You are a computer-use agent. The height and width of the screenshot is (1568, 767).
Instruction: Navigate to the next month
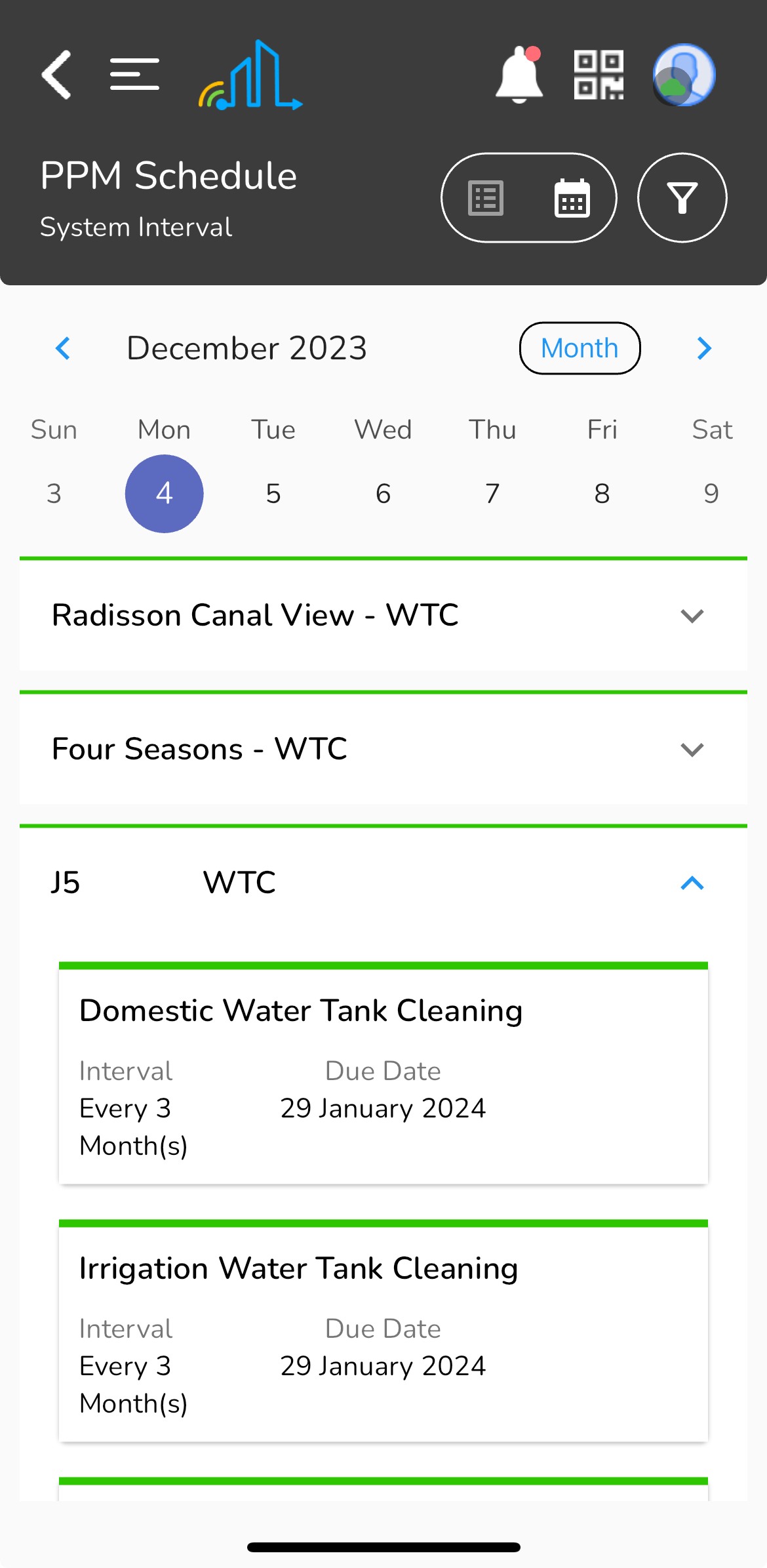703,348
